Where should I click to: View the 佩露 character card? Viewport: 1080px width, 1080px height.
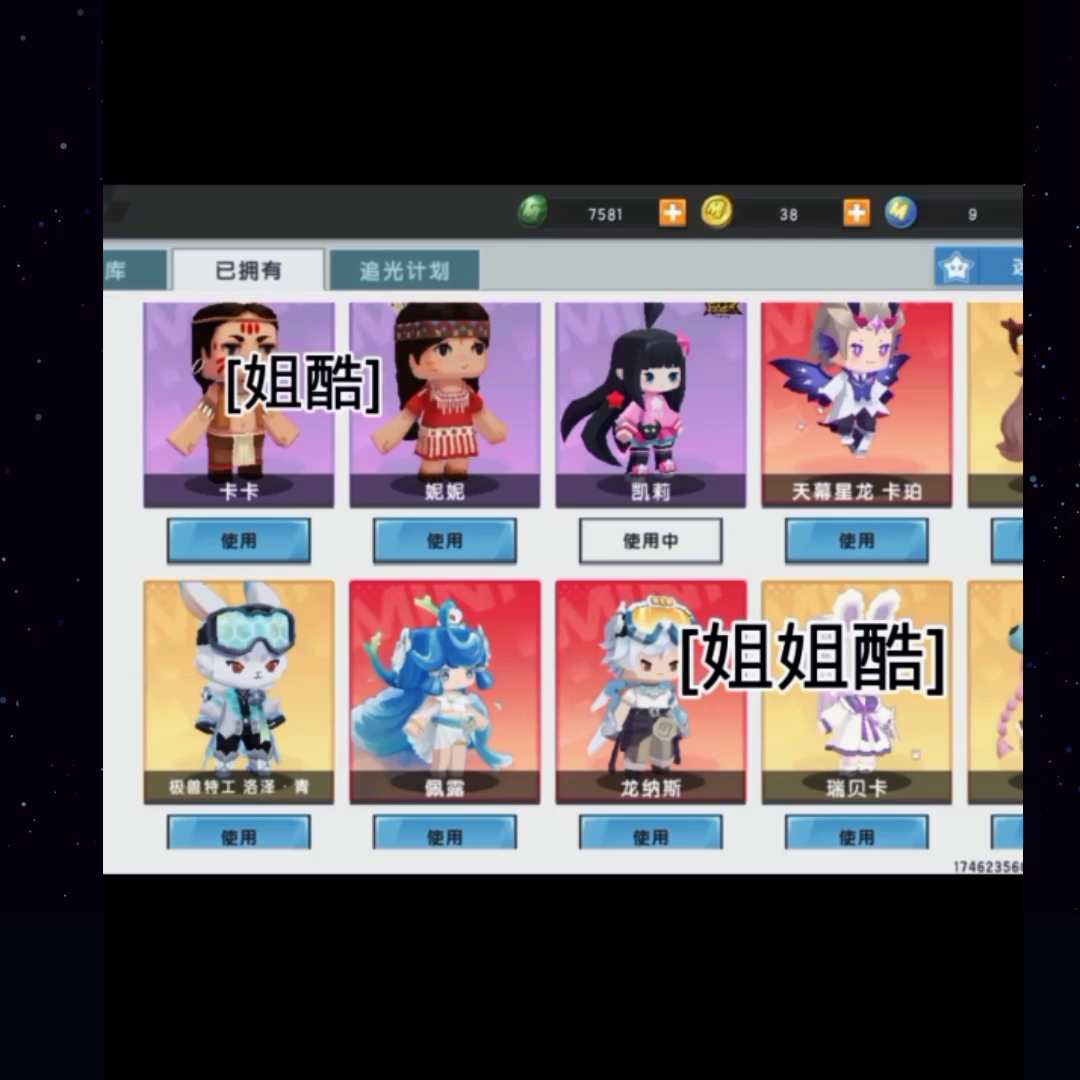click(x=444, y=690)
